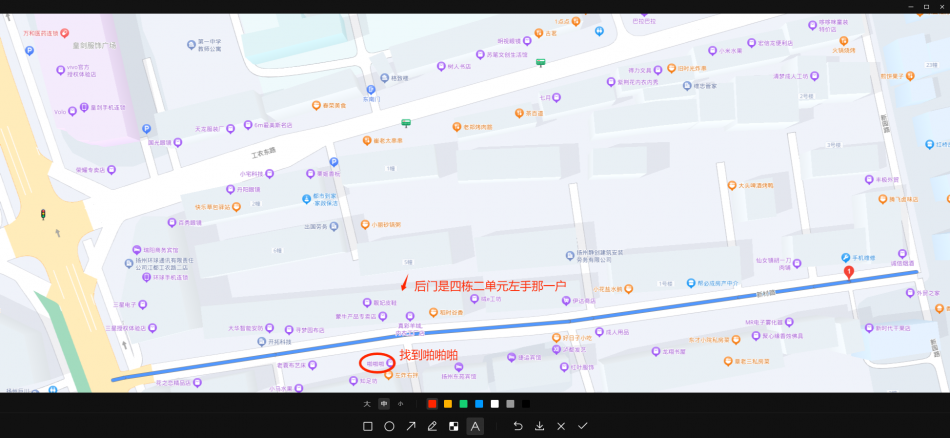Pick the blue color swatch
Image resolution: width=950 pixels, height=438 pixels.
pos(479,404)
